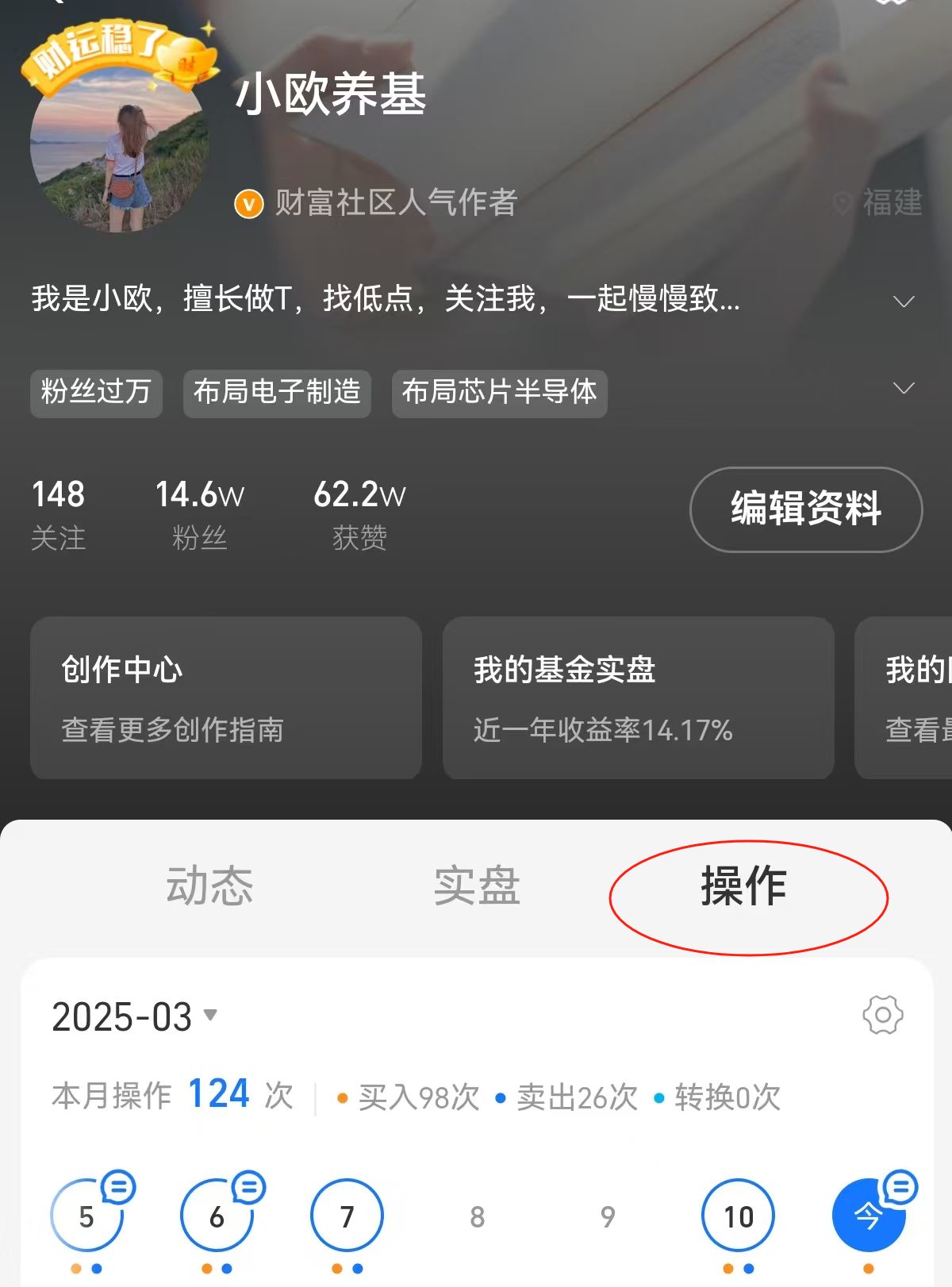Expand the profile tag list

[903, 388]
